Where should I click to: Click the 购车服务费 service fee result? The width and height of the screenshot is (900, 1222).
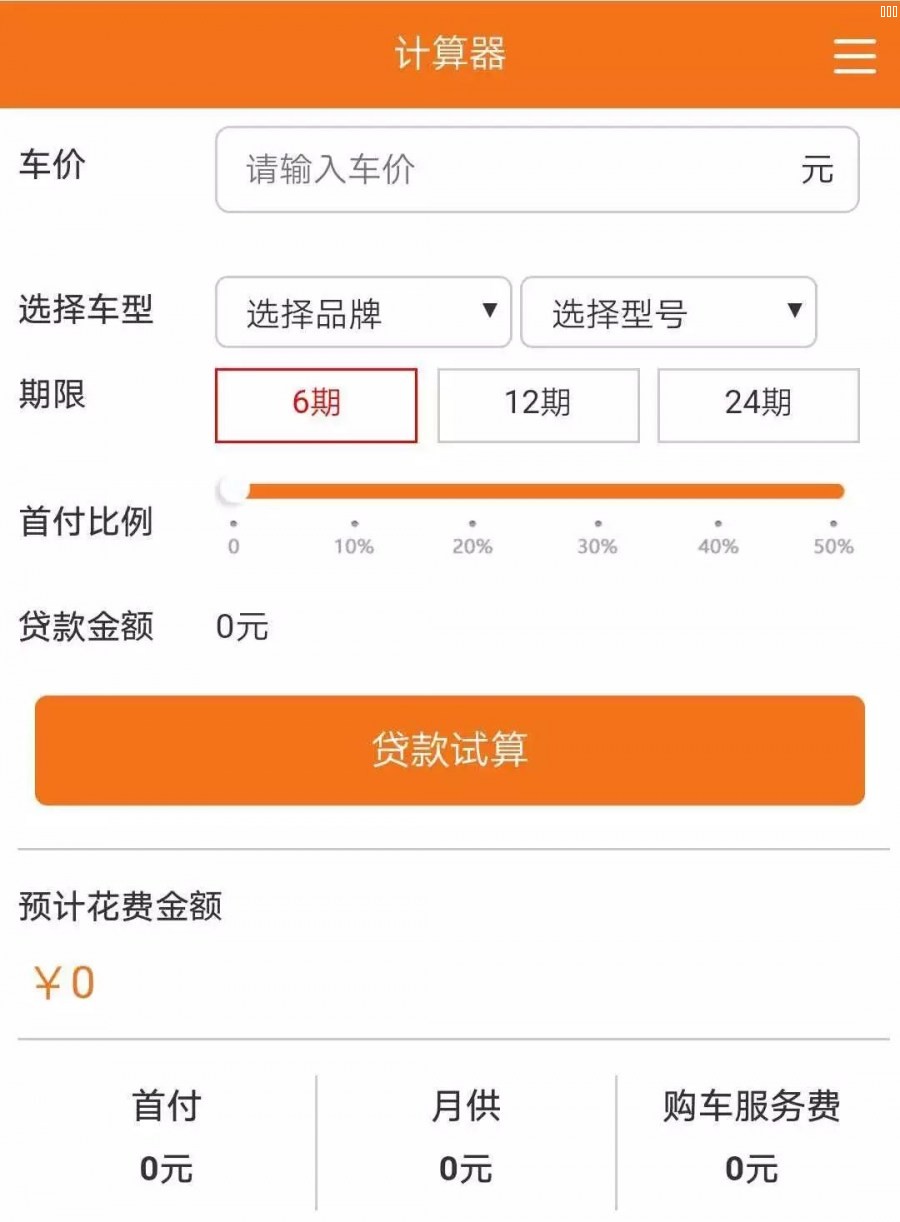coord(752,1168)
